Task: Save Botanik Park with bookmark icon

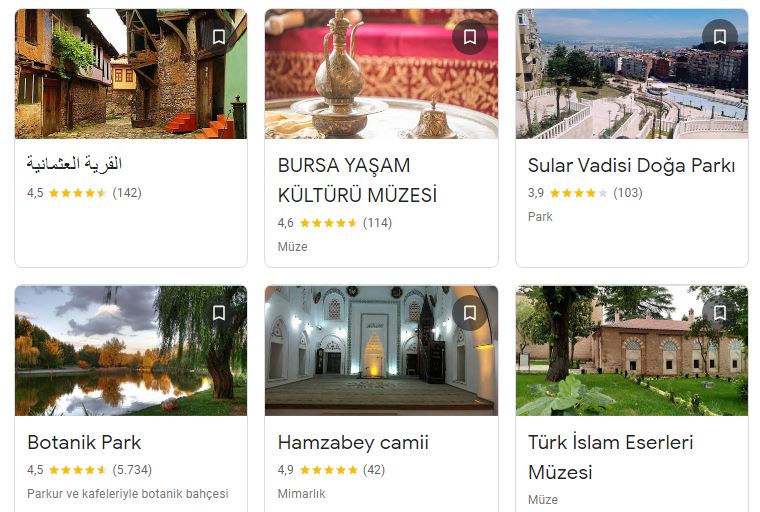Action: pos(218,313)
